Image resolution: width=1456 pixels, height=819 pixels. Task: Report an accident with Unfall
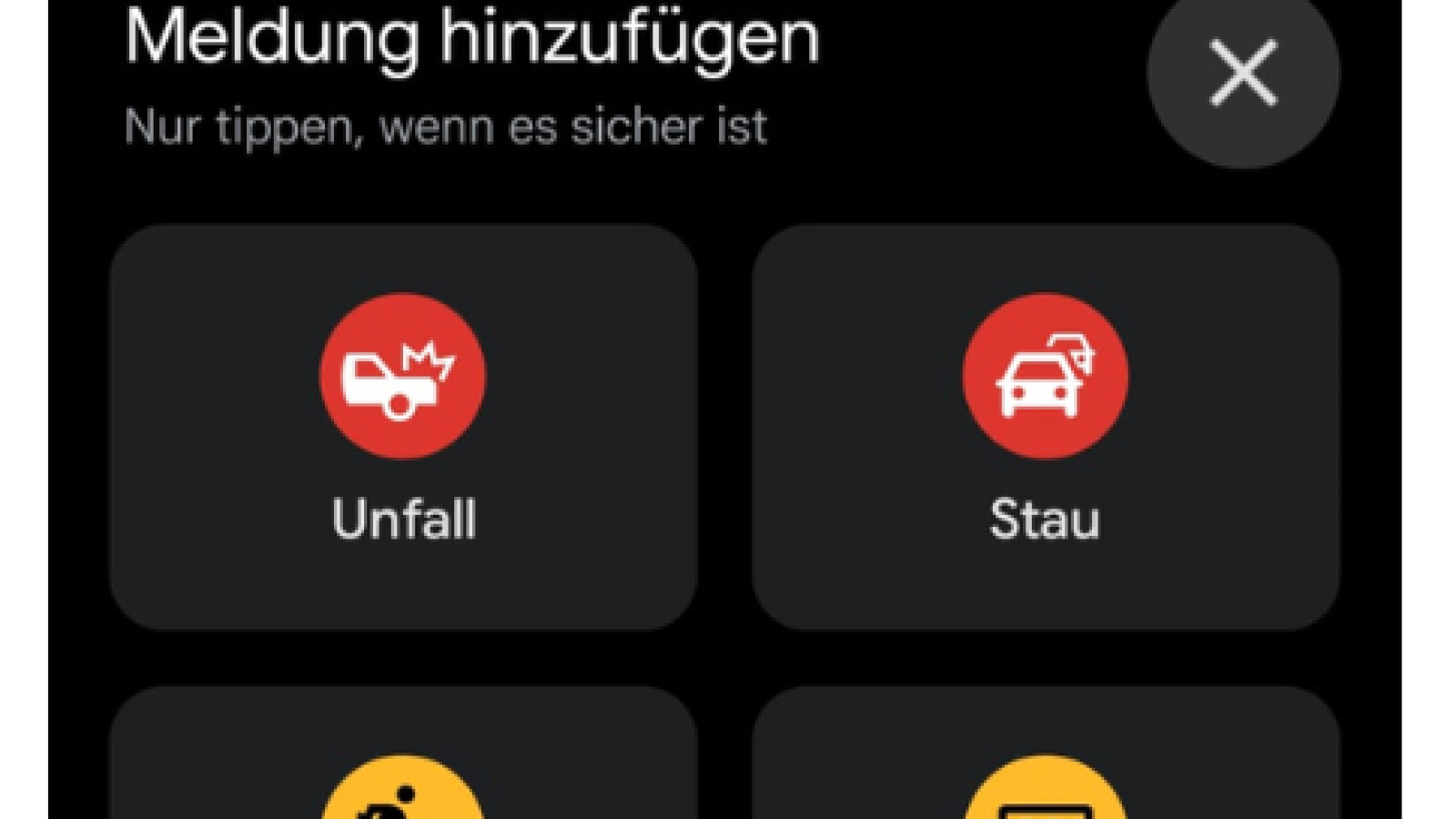pos(403,428)
